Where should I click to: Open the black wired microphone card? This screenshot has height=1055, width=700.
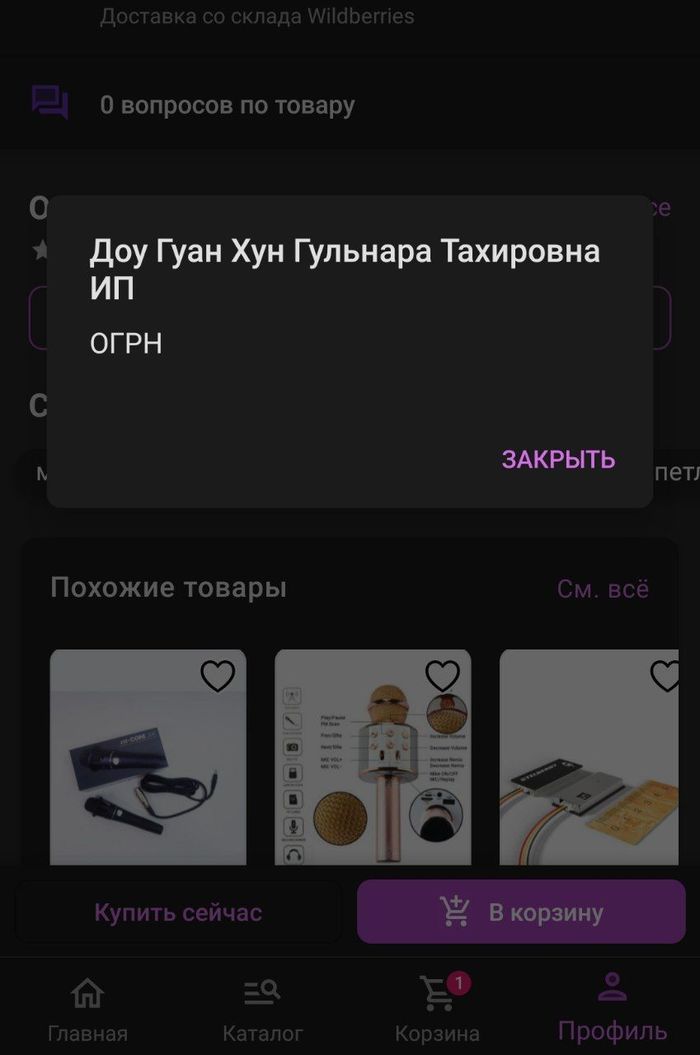click(x=148, y=770)
